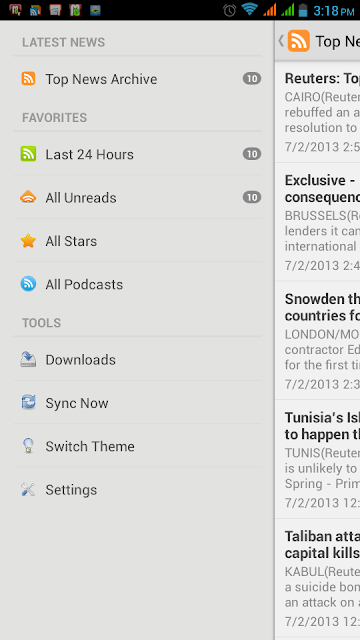Open the Exclusive article from Brussels
The width and height of the screenshot is (360, 640).
318,222
